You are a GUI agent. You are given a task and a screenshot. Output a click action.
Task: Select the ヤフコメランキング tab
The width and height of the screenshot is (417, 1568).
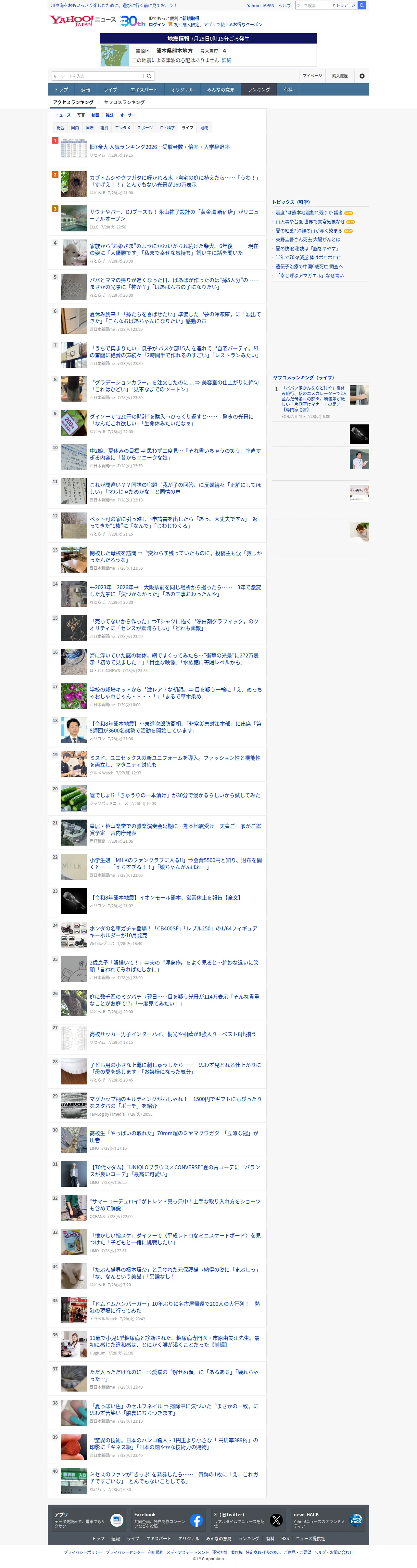[124, 102]
